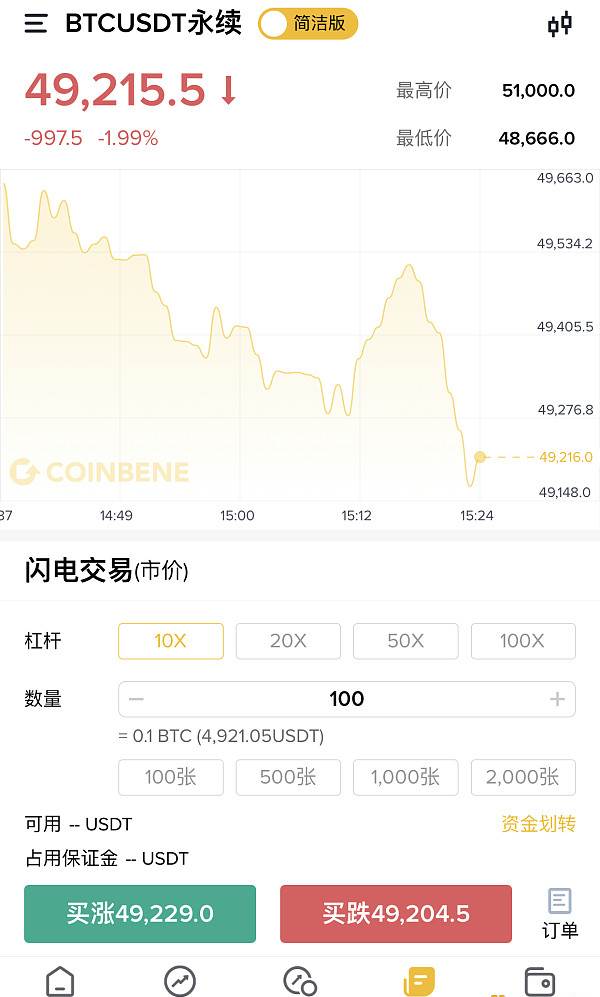600x997 pixels.
Task: Toggle the 简洁版 switch
Action: tap(308, 24)
